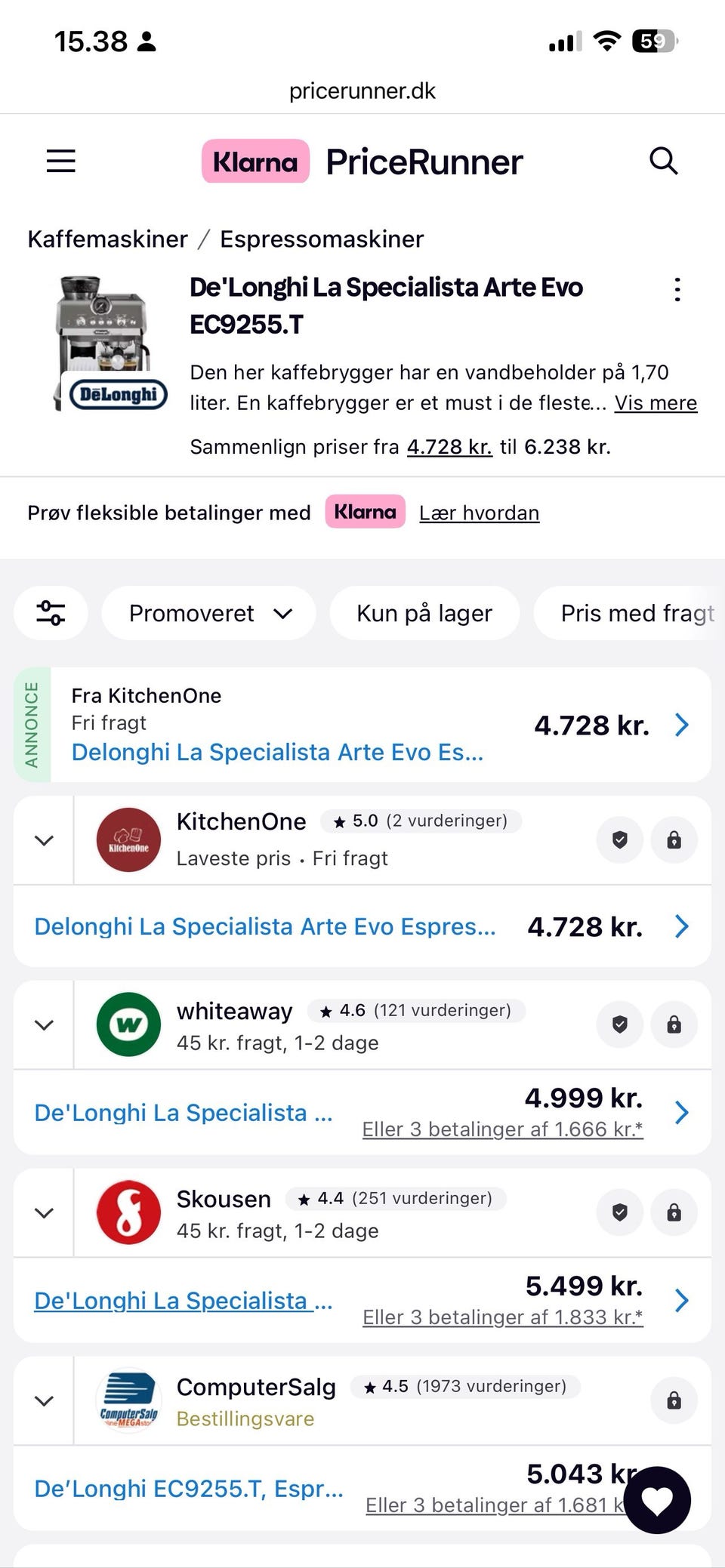Open the hamburger navigation menu
The width and height of the screenshot is (725, 1568).
[x=60, y=161]
